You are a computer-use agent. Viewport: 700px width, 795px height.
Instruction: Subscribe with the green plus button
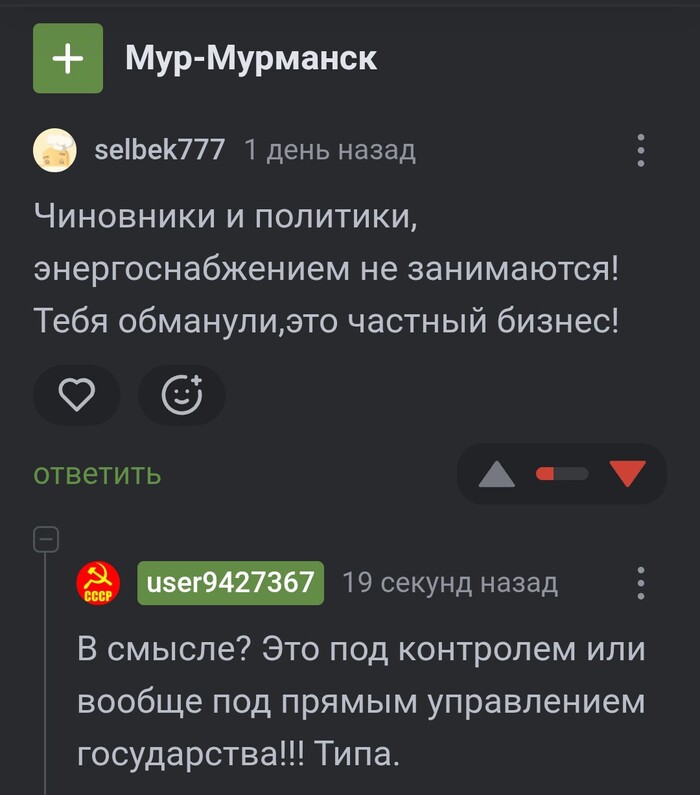pos(68,59)
